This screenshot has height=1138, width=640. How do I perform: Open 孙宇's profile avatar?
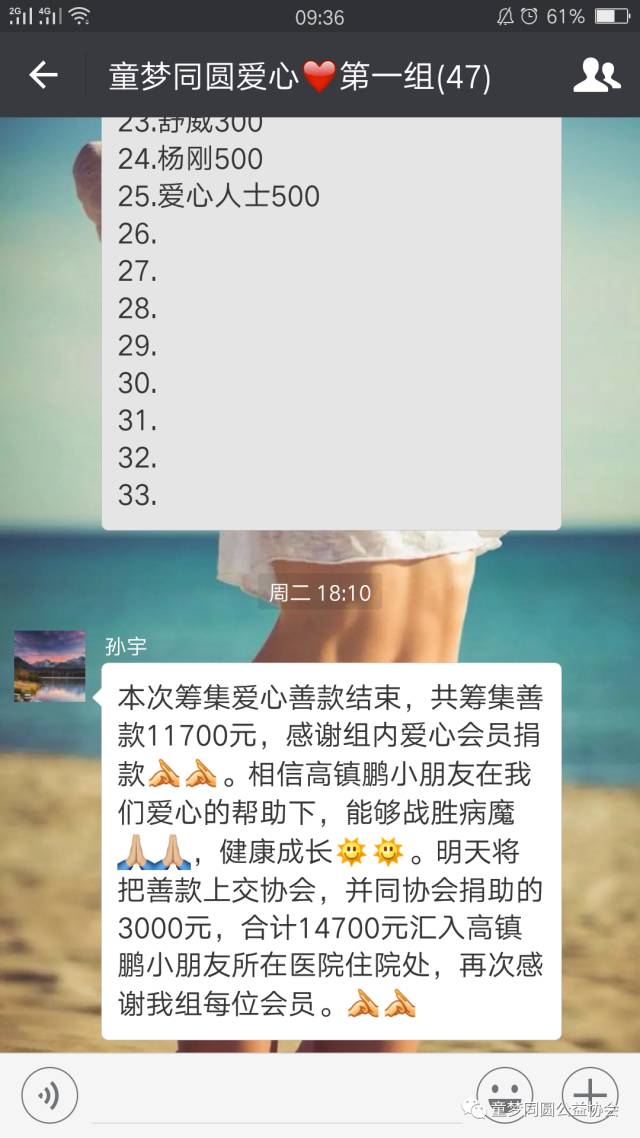[50, 666]
